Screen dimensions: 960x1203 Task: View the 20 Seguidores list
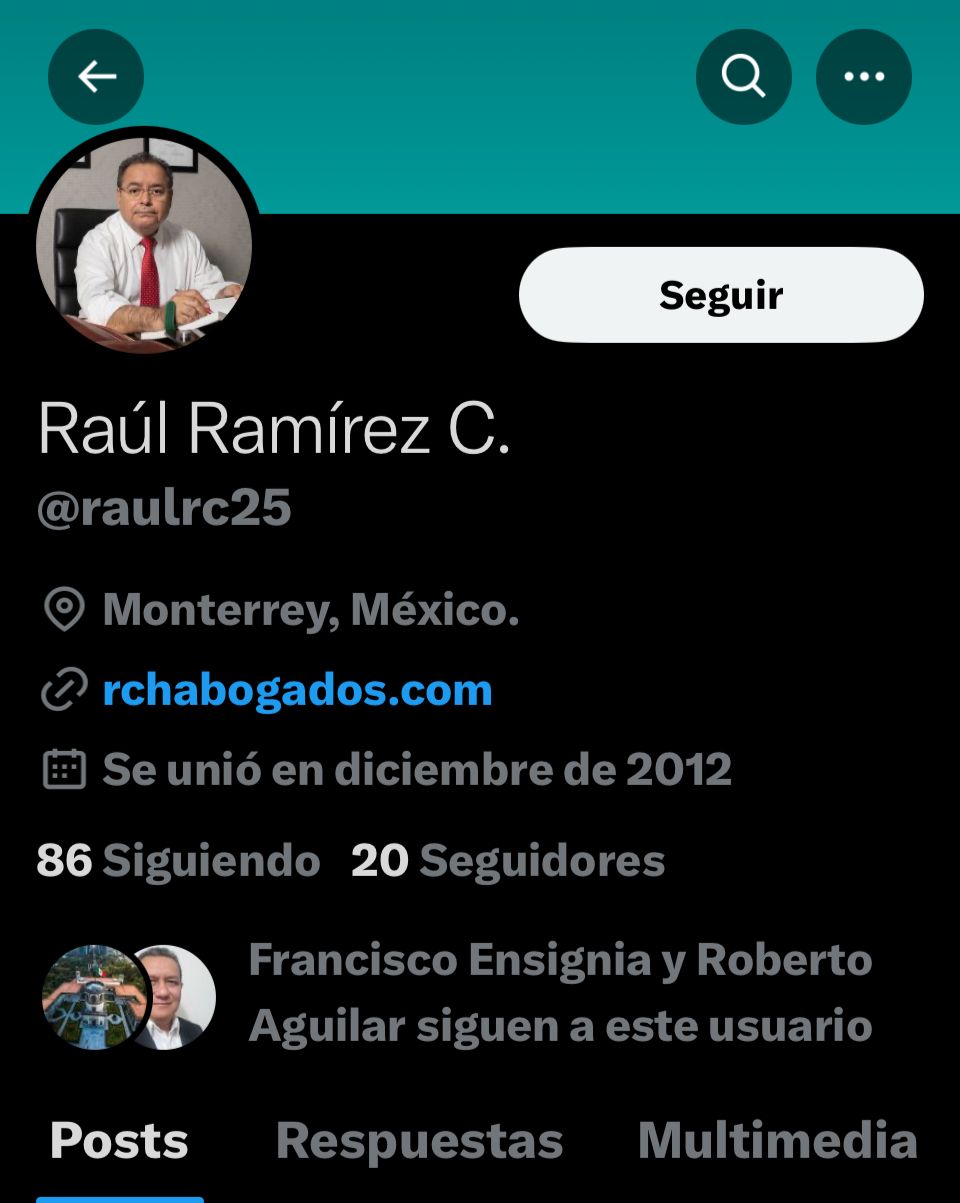[x=508, y=861]
